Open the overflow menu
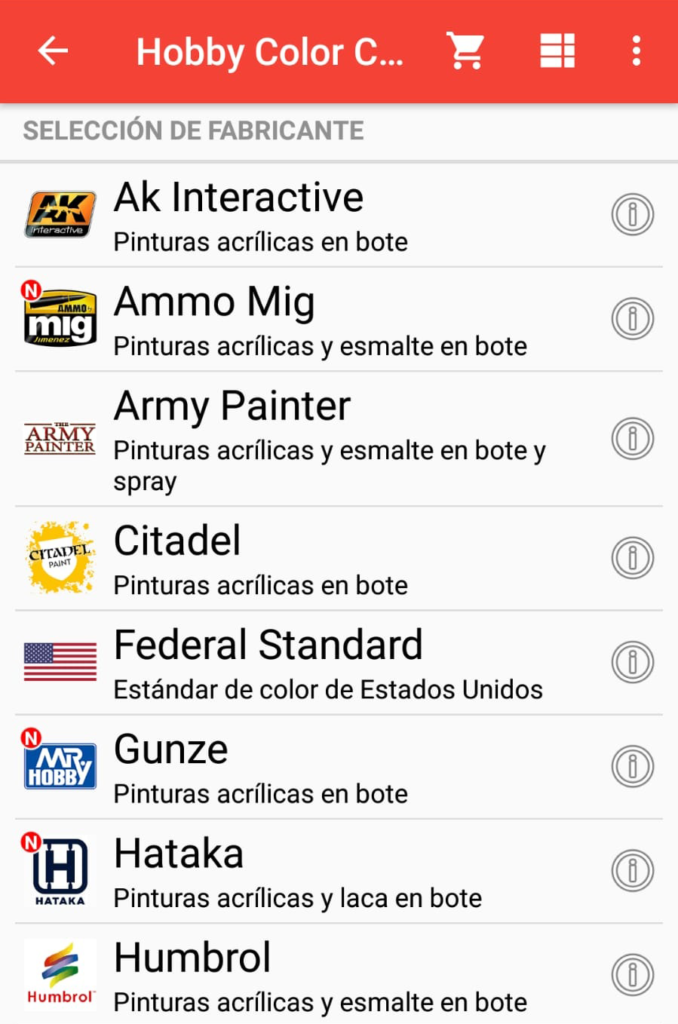Image resolution: width=678 pixels, height=1024 pixels. click(x=636, y=51)
